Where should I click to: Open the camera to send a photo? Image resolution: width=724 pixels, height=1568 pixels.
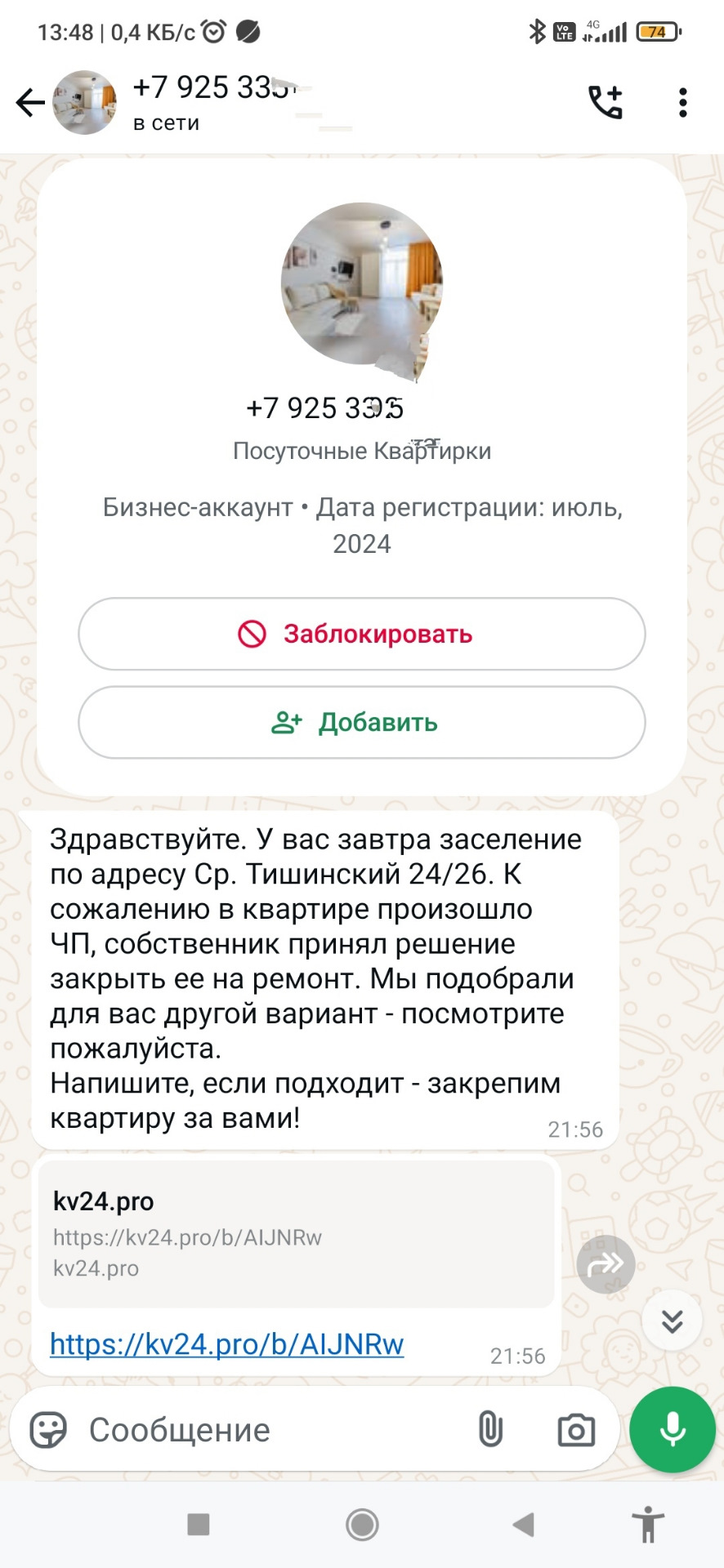click(x=576, y=1430)
